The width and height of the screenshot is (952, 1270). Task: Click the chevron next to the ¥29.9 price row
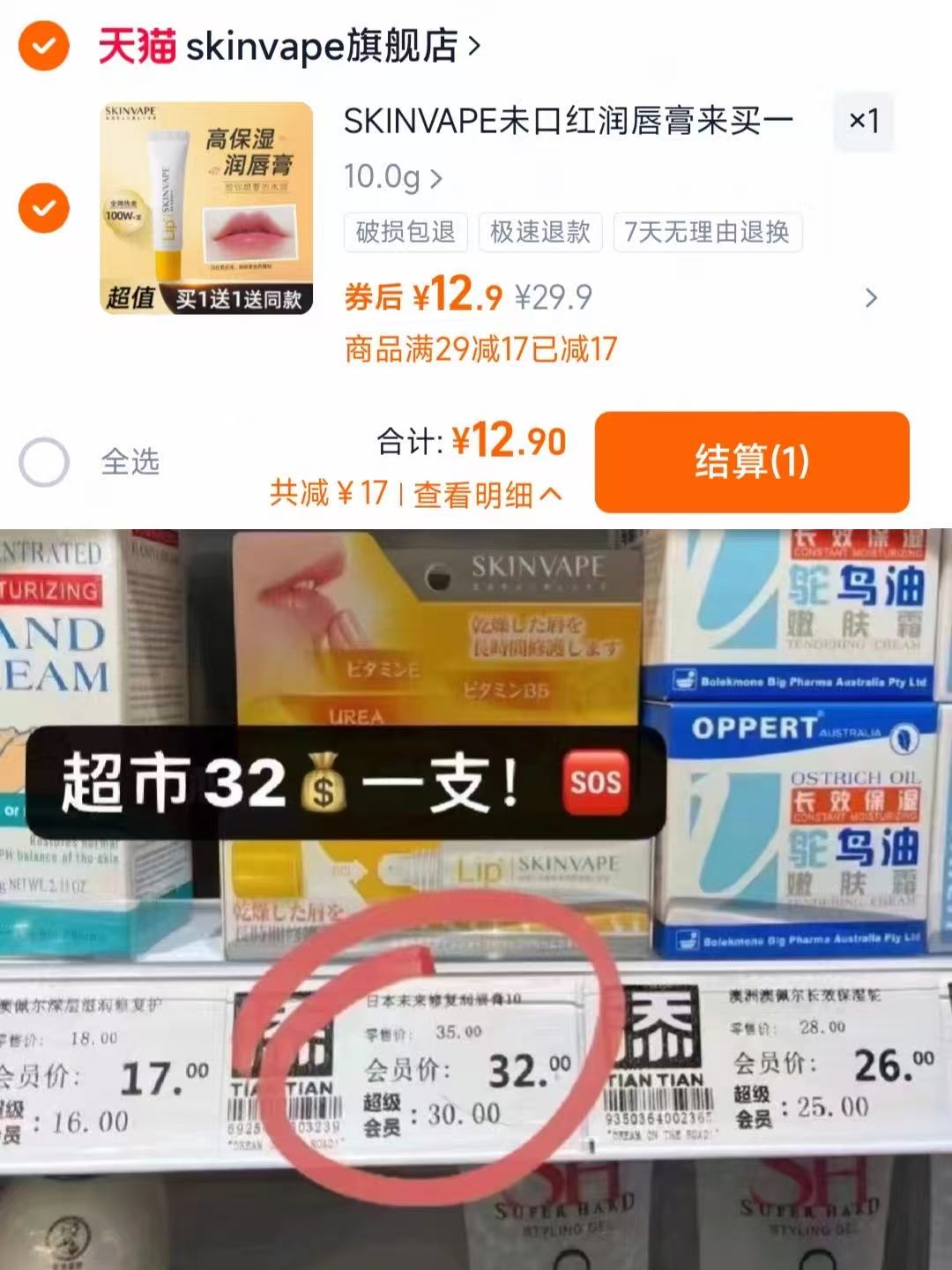pyautogui.click(x=871, y=298)
